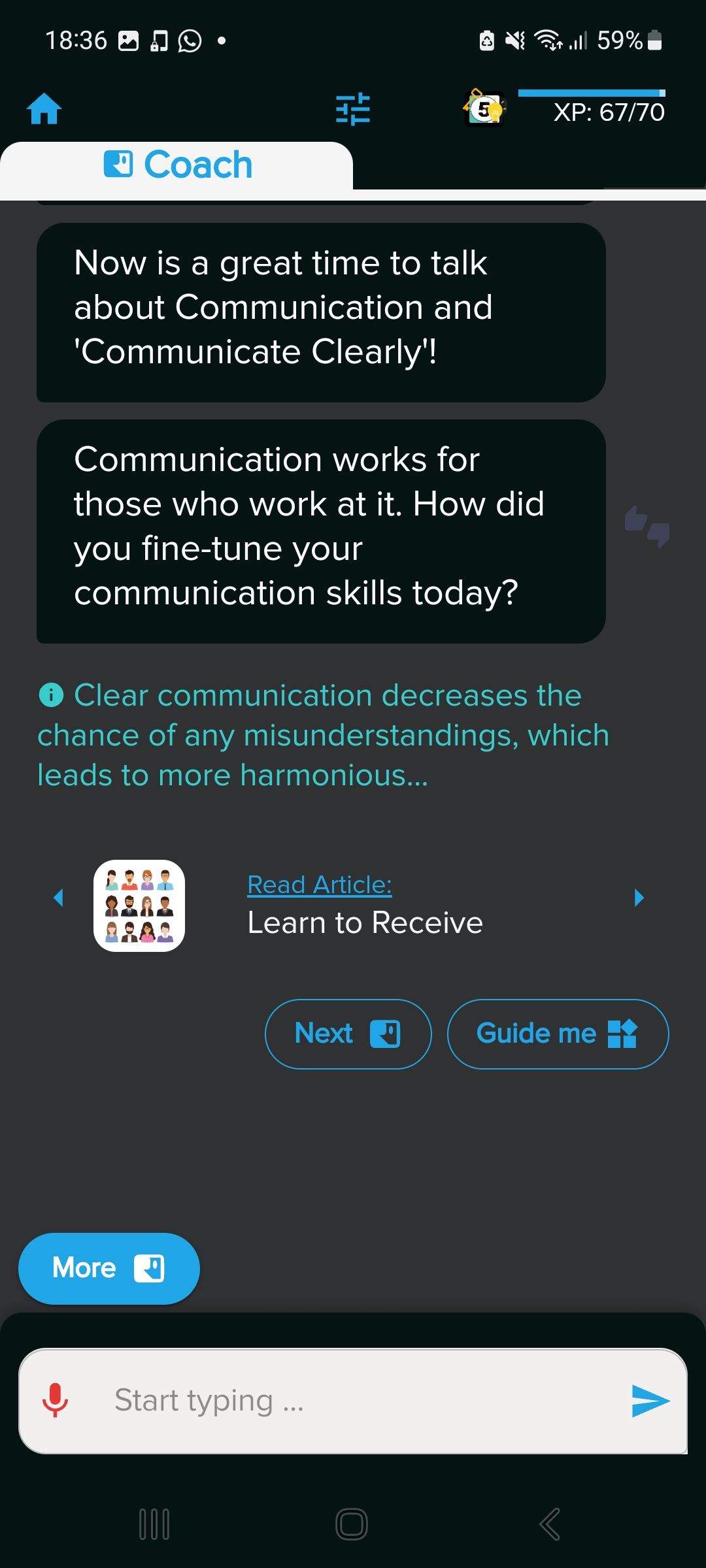Open the Read Article link
This screenshot has height=1568, width=706.
[x=320, y=885]
